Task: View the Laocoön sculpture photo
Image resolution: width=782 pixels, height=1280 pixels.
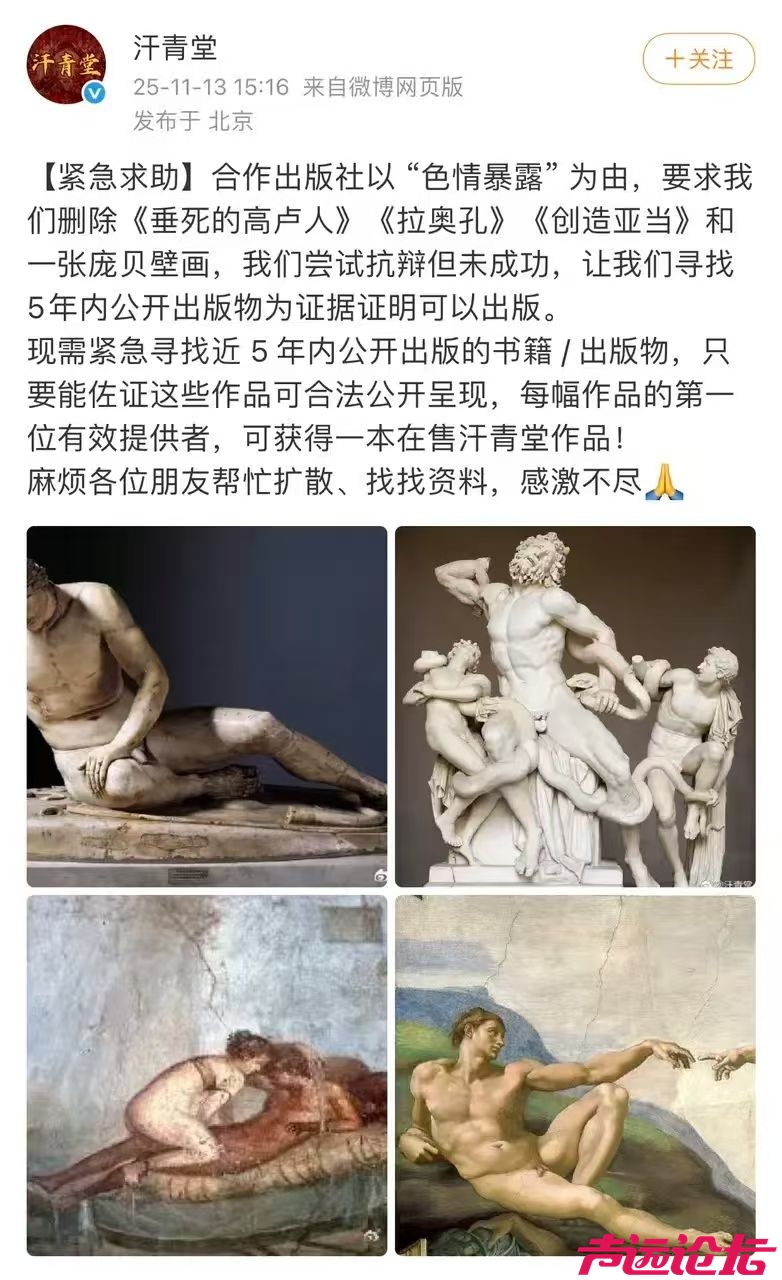Action: pos(575,706)
